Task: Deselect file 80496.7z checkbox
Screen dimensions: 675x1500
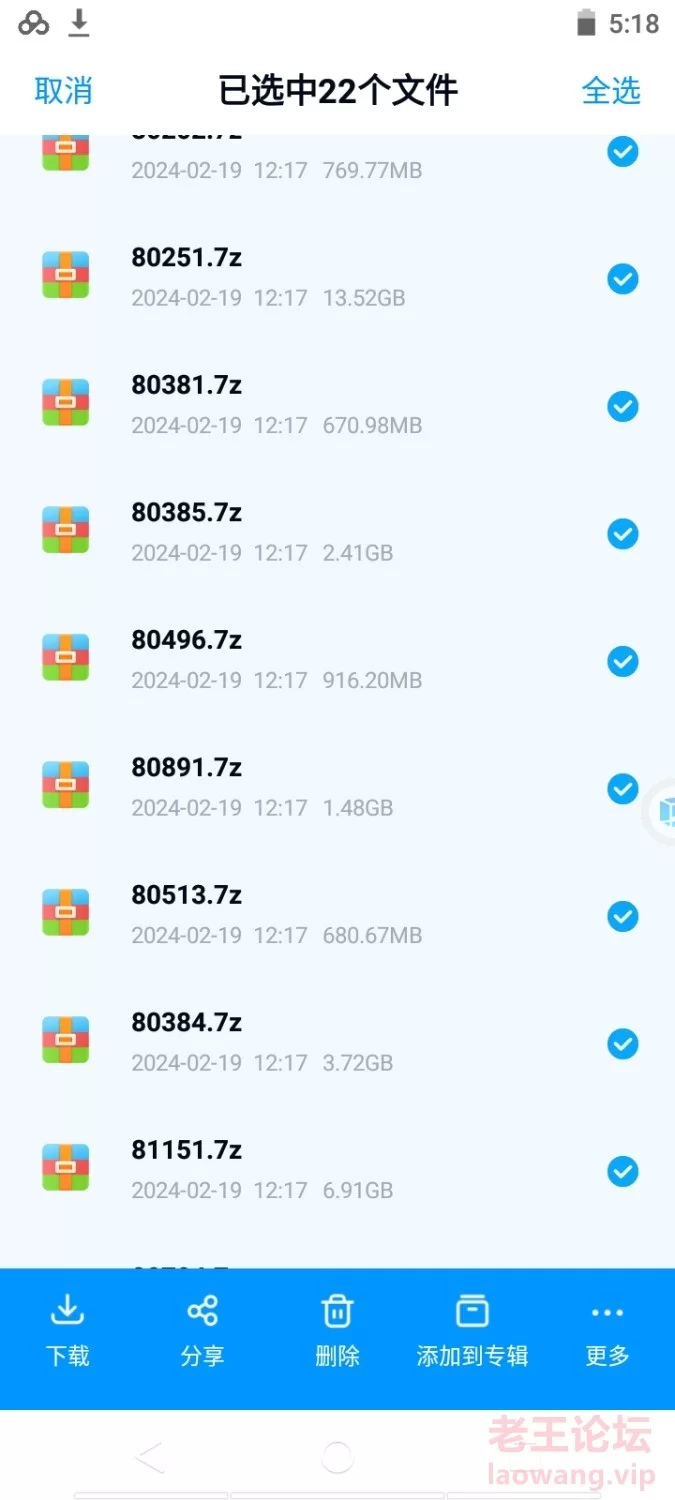Action: coord(623,661)
